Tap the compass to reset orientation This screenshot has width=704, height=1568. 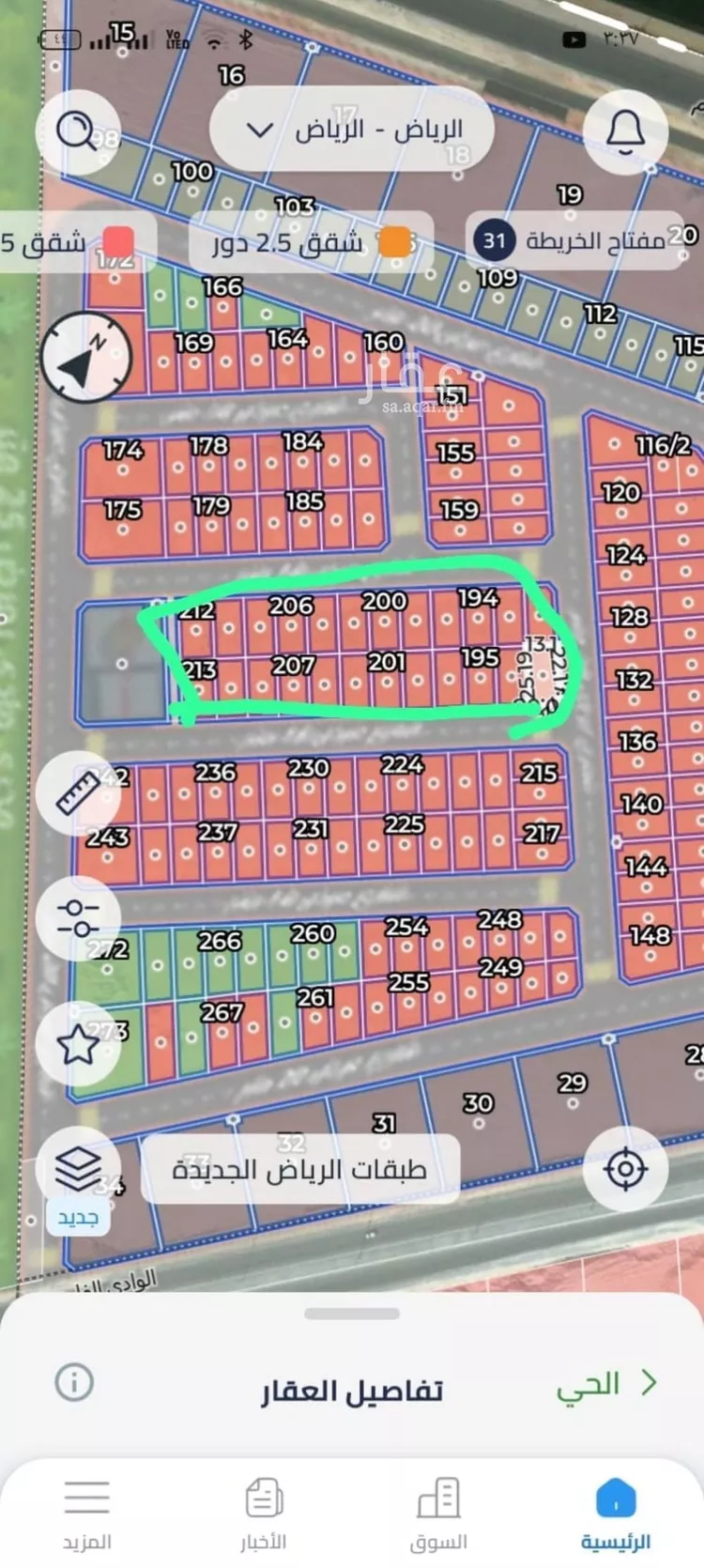[x=86, y=356]
